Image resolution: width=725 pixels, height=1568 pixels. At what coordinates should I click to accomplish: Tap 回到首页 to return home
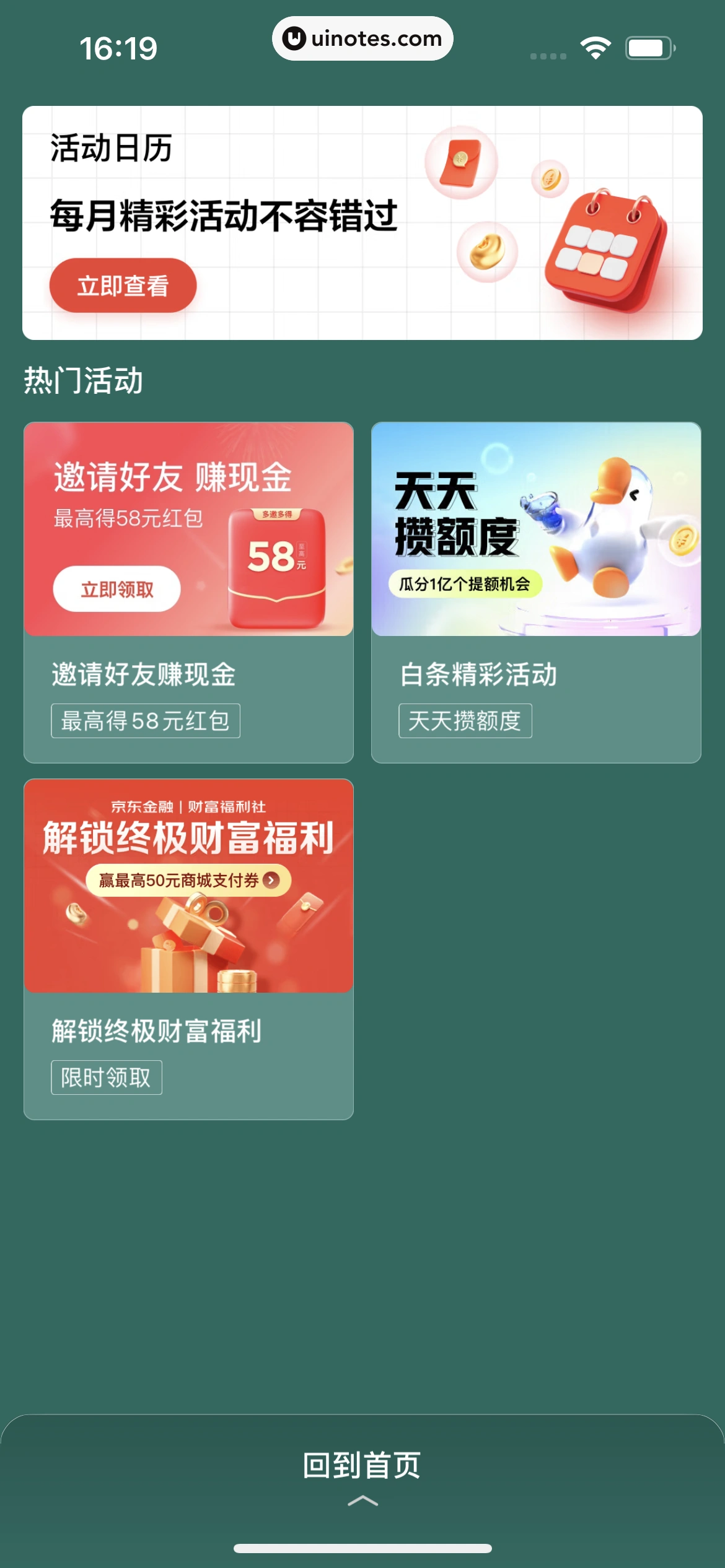point(362,1466)
